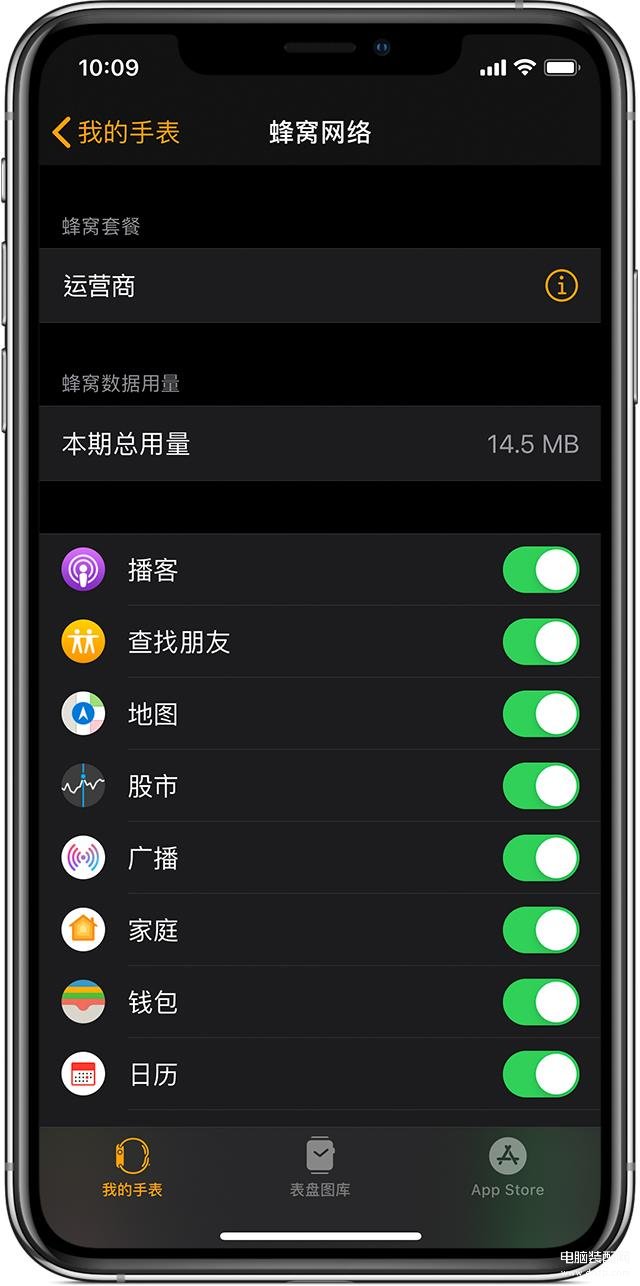
Task: Open the App Store tab
Action: (508, 1167)
